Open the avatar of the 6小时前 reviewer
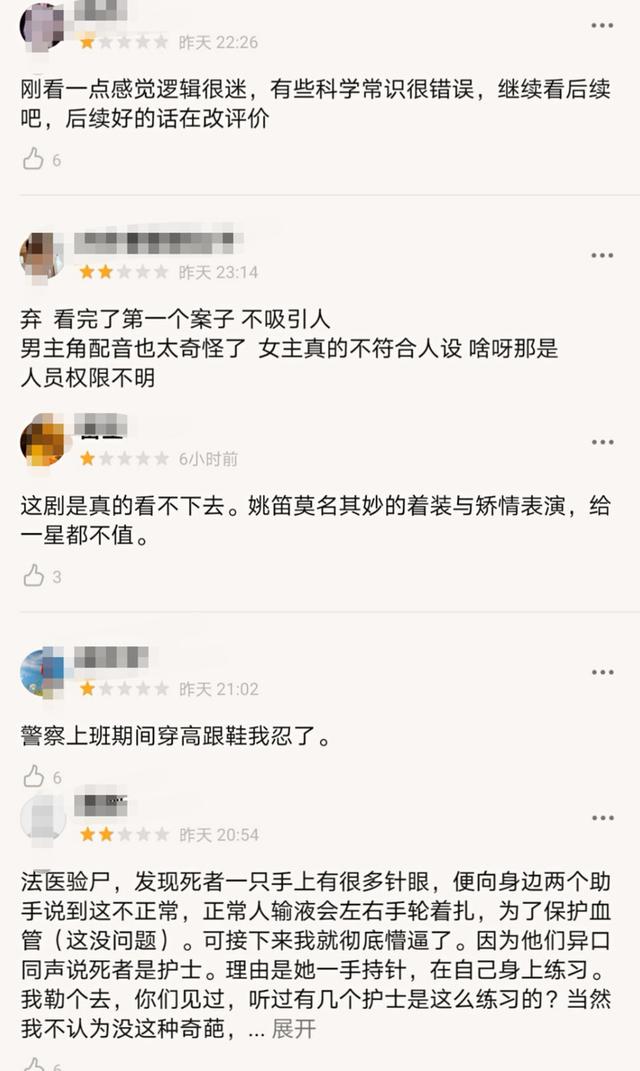640x1071 pixels. 42,442
